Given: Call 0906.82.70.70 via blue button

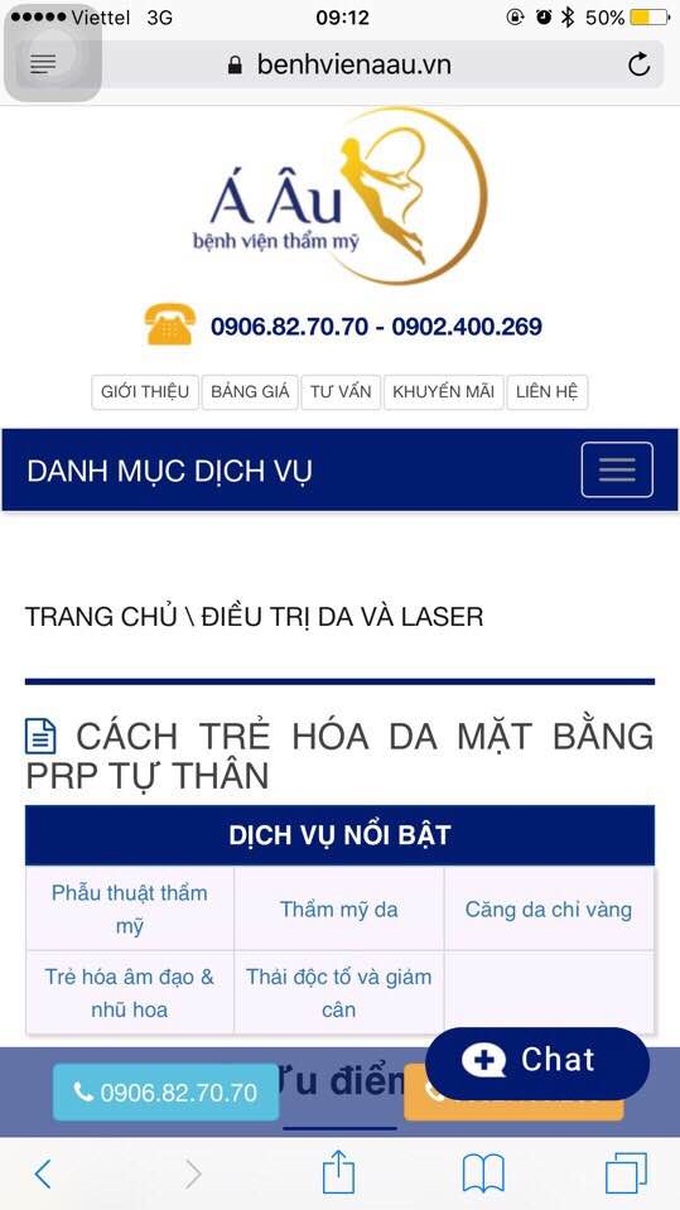Looking at the screenshot, I should pyautogui.click(x=167, y=1093).
